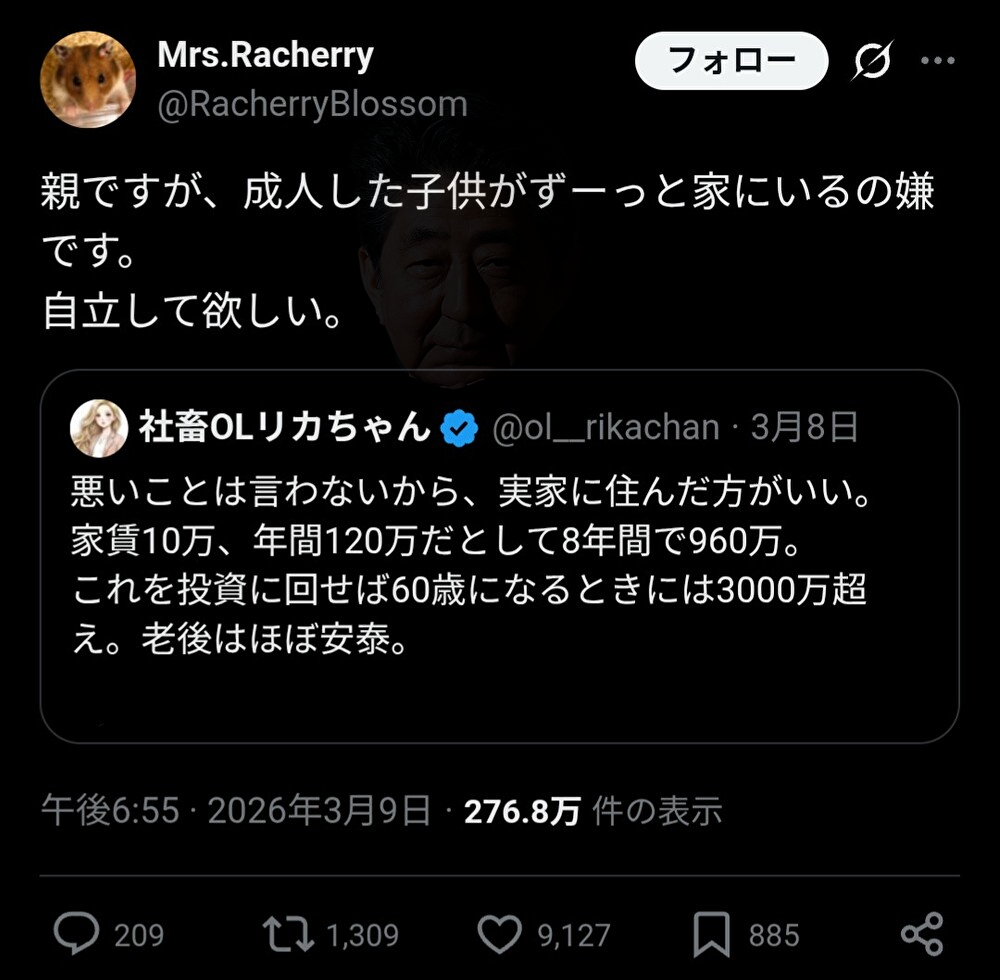1000x980 pixels.
Task: Open @RacherryBlossom's profile from the handle
Action: tap(312, 104)
